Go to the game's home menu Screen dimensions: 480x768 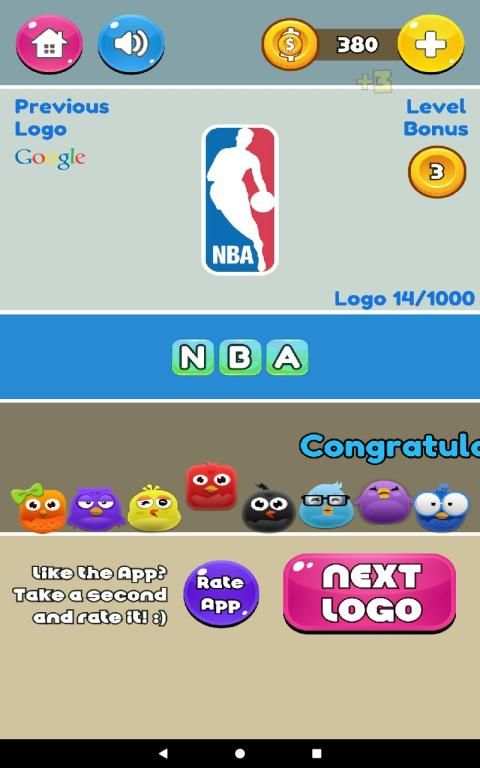pyautogui.click(x=49, y=44)
